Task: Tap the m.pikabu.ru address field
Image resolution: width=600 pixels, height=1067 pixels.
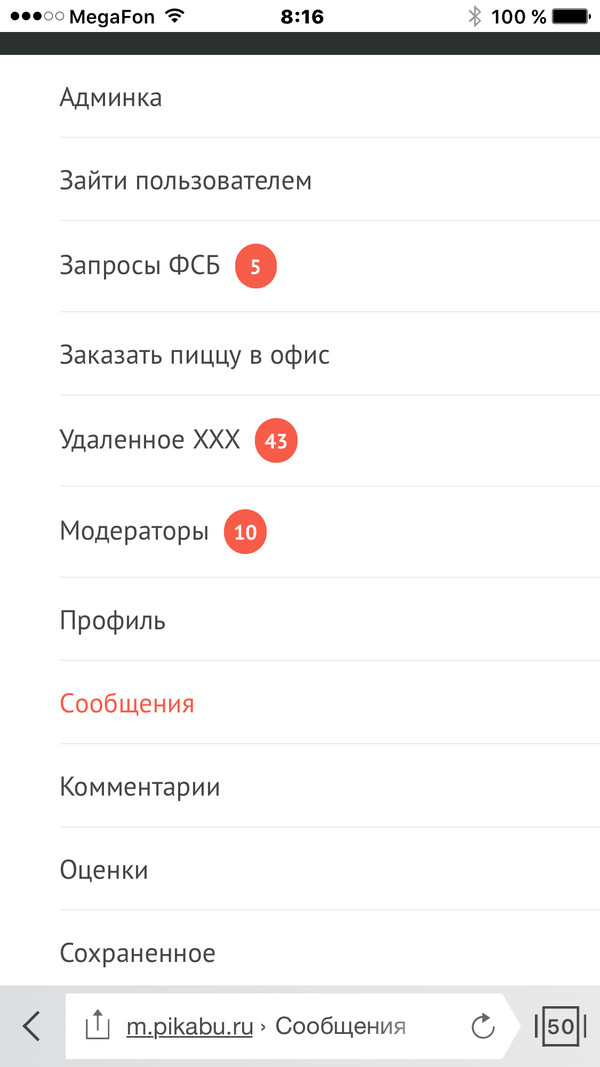Action: coord(265,1025)
